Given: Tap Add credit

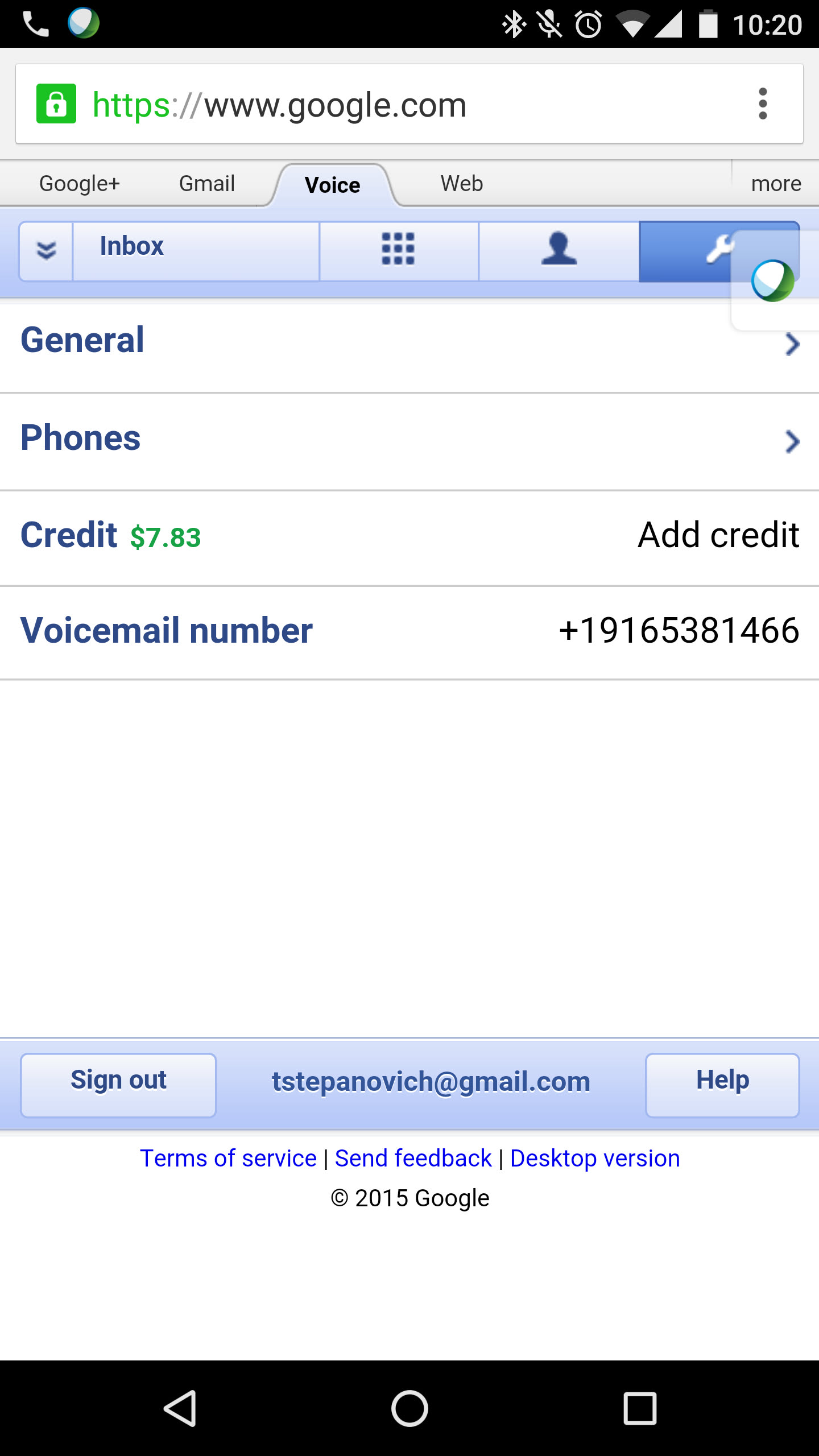Looking at the screenshot, I should [718, 535].
